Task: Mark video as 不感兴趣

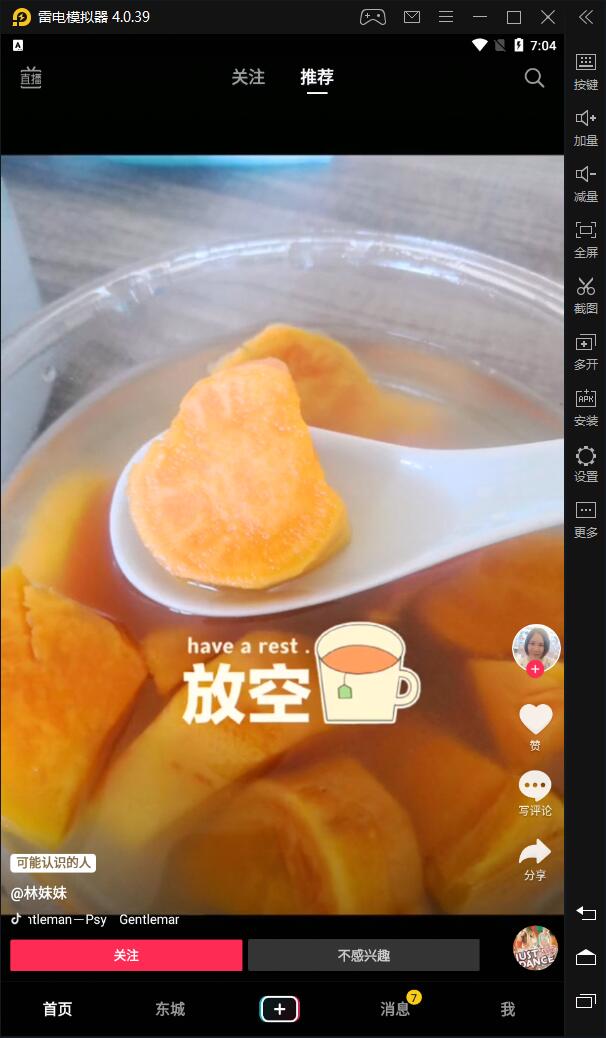Action: [x=364, y=955]
